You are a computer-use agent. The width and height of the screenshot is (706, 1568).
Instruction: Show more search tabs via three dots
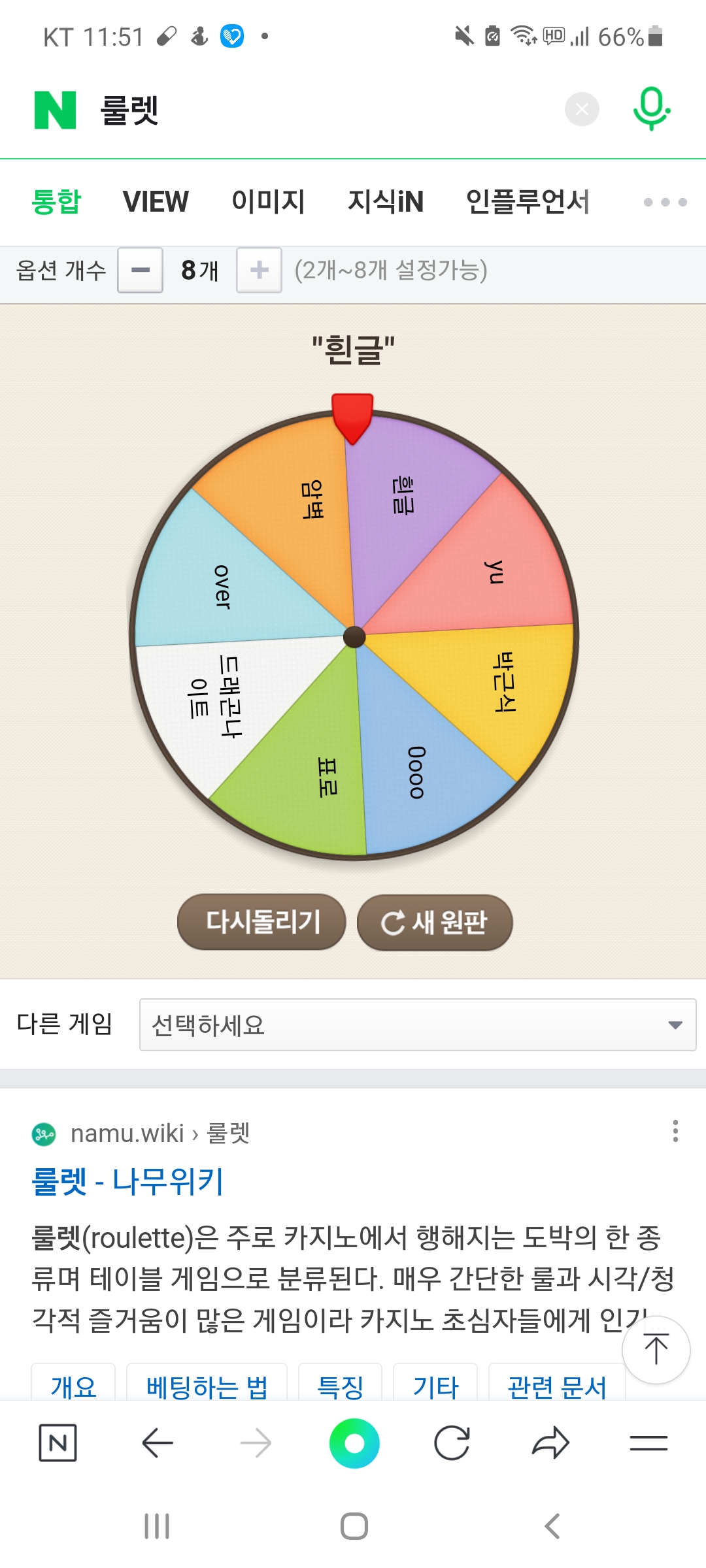665,202
